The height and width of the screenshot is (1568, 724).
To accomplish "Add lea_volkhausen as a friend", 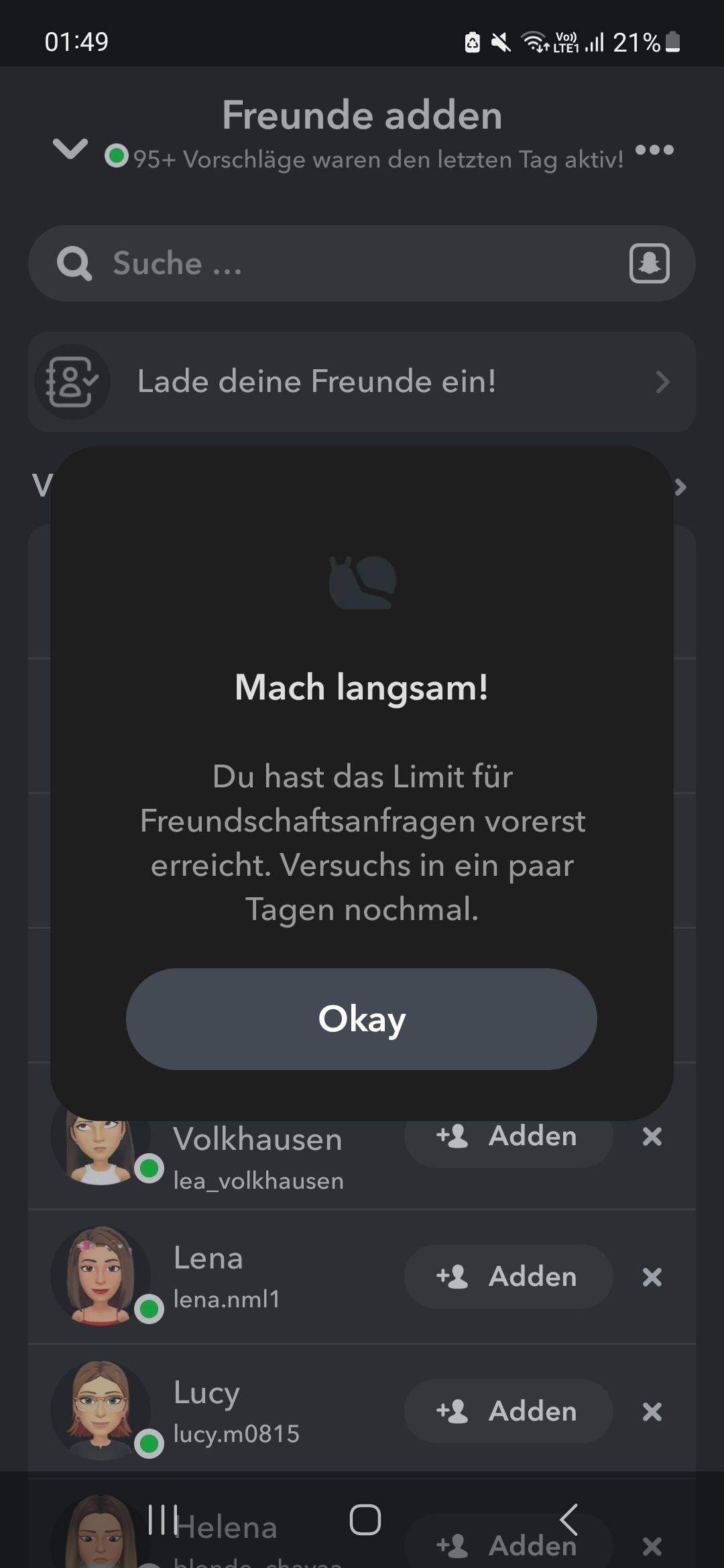I will tap(508, 1136).
